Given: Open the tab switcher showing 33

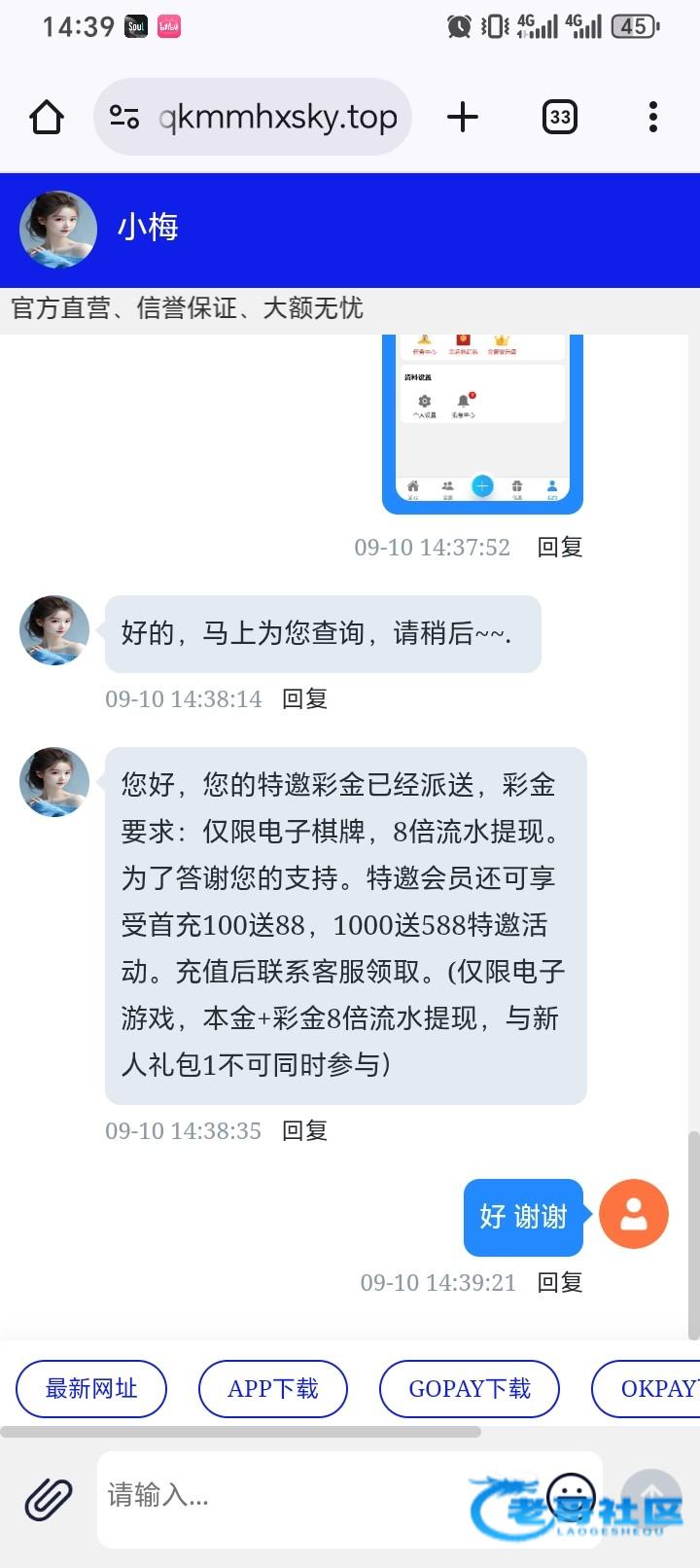Looking at the screenshot, I should [559, 118].
